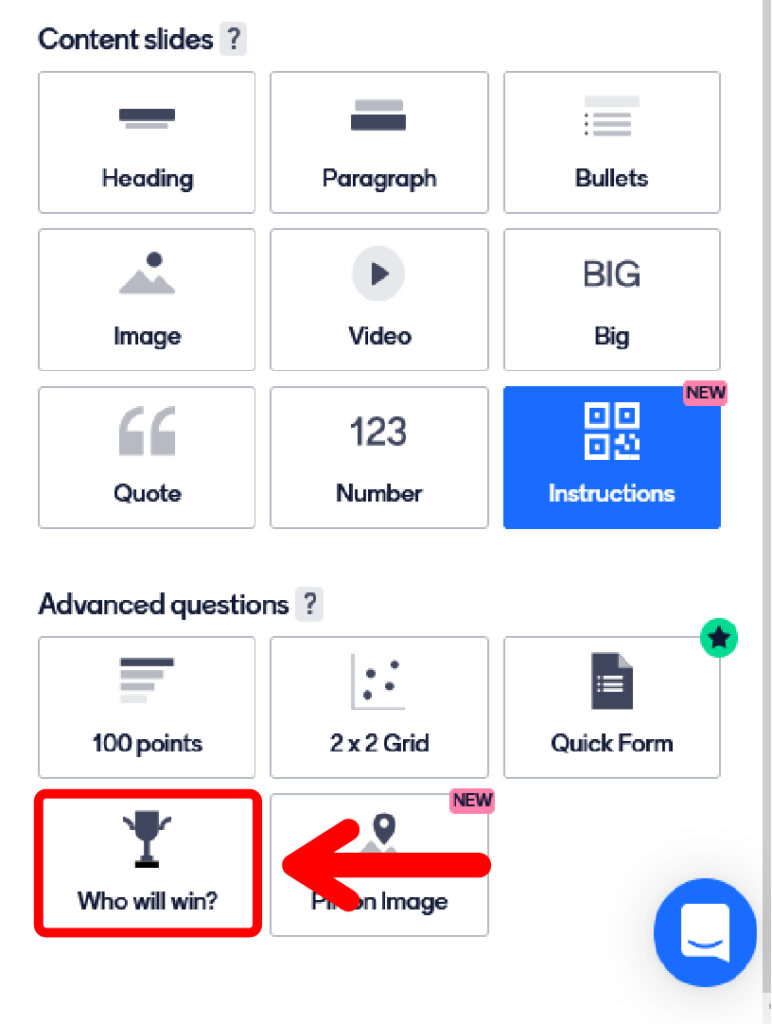Add a Bullets slide
This screenshot has height=1024, width=772.
click(611, 142)
